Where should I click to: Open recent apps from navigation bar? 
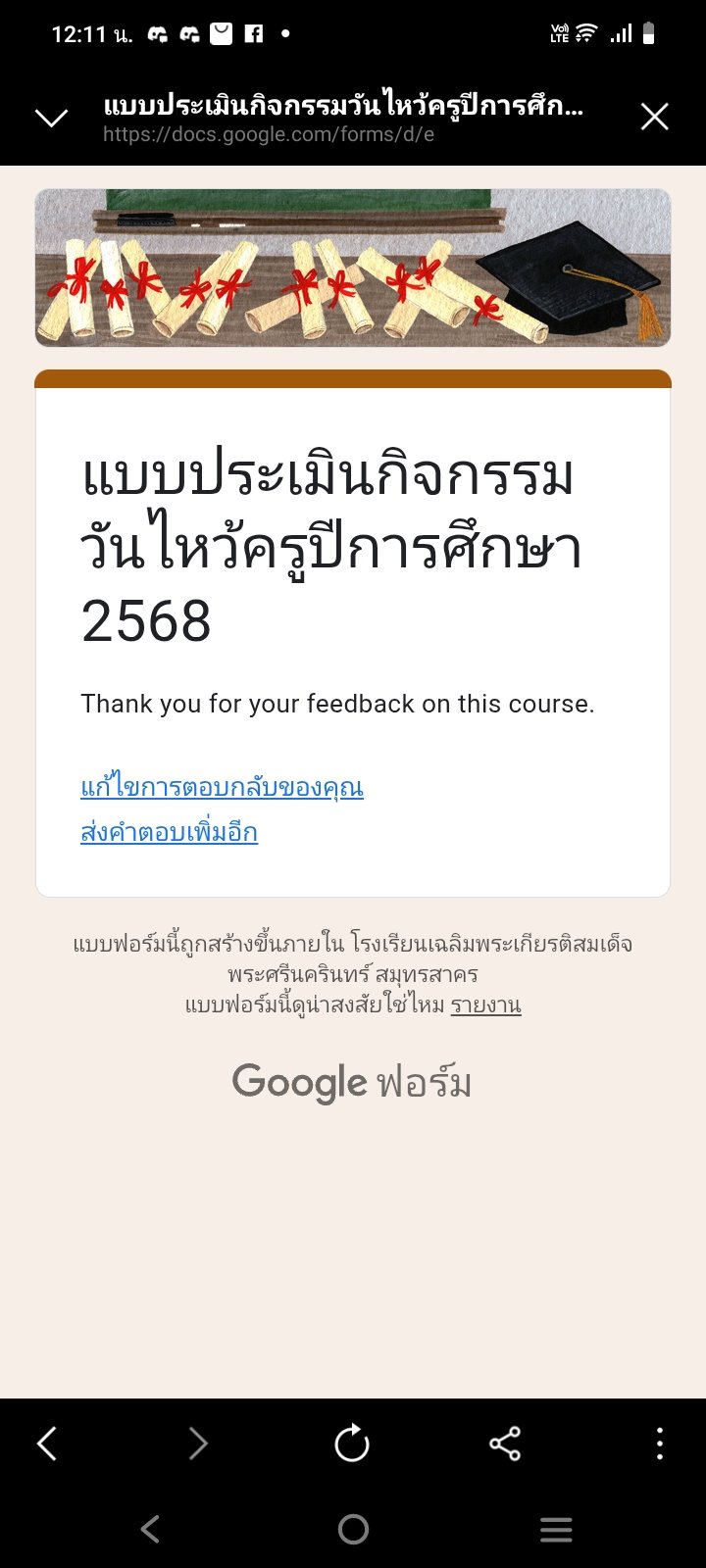(x=556, y=1529)
